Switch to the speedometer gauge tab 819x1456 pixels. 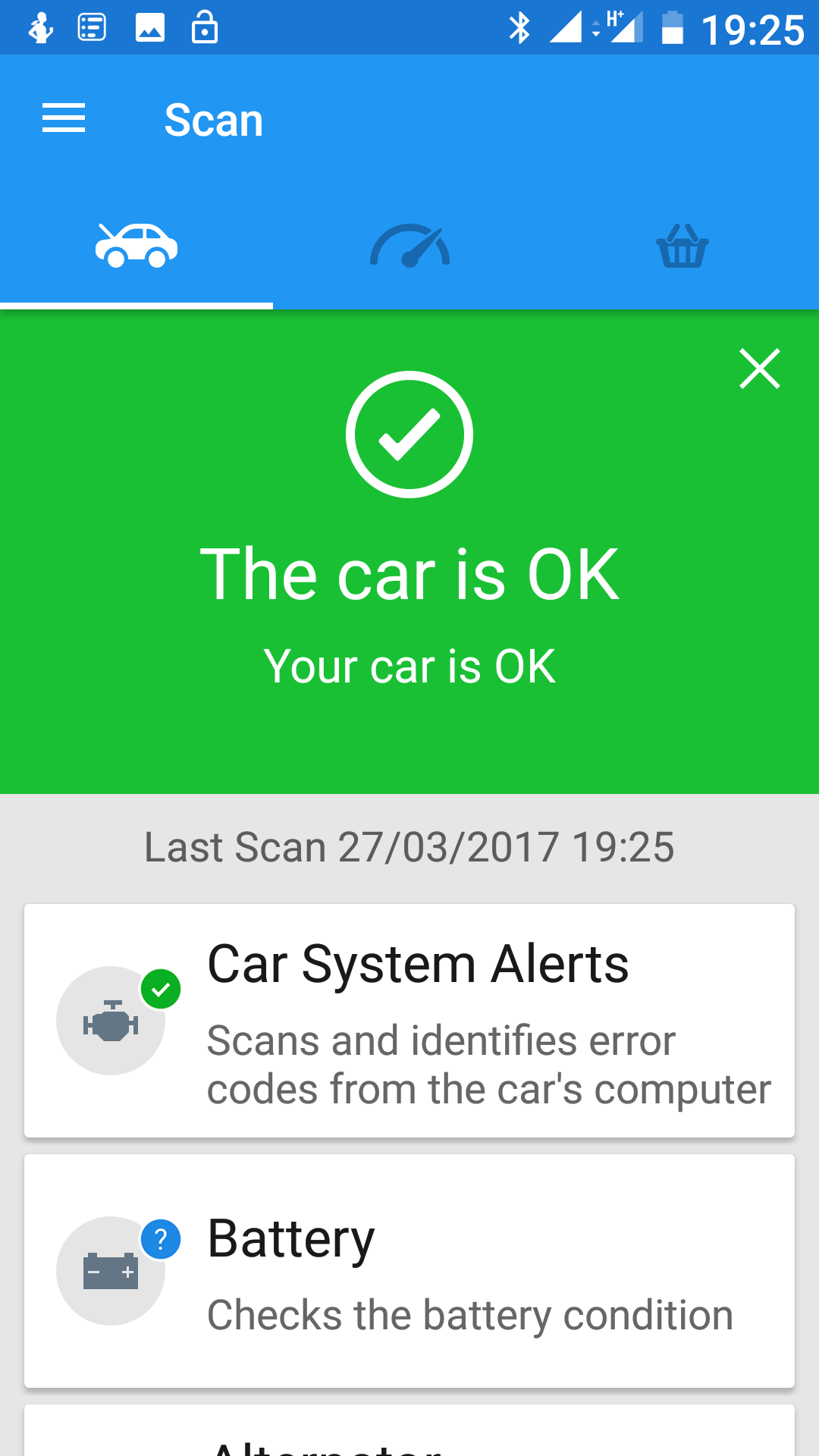coord(409,246)
